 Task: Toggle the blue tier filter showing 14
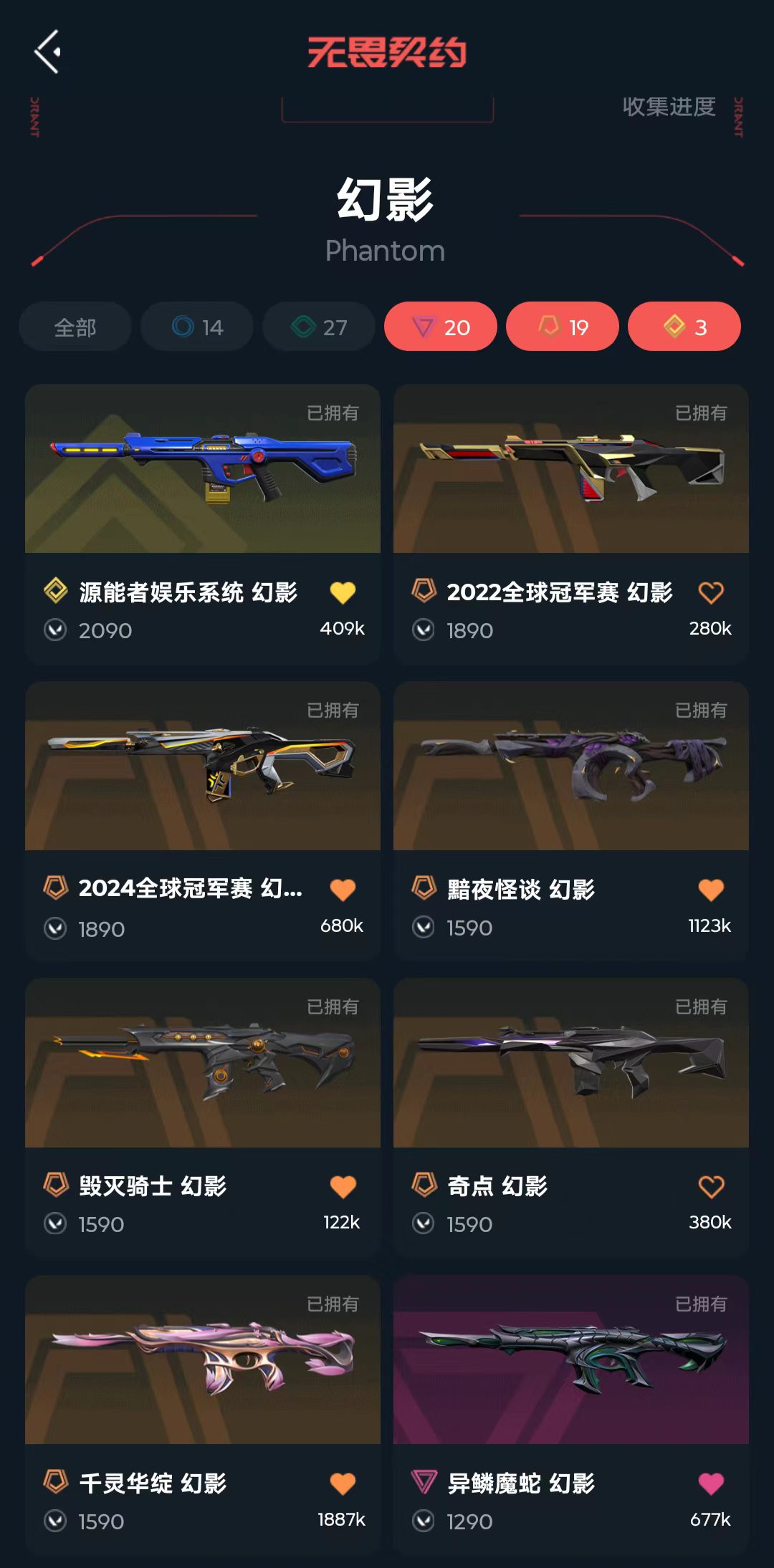click(x=197, y=327)
